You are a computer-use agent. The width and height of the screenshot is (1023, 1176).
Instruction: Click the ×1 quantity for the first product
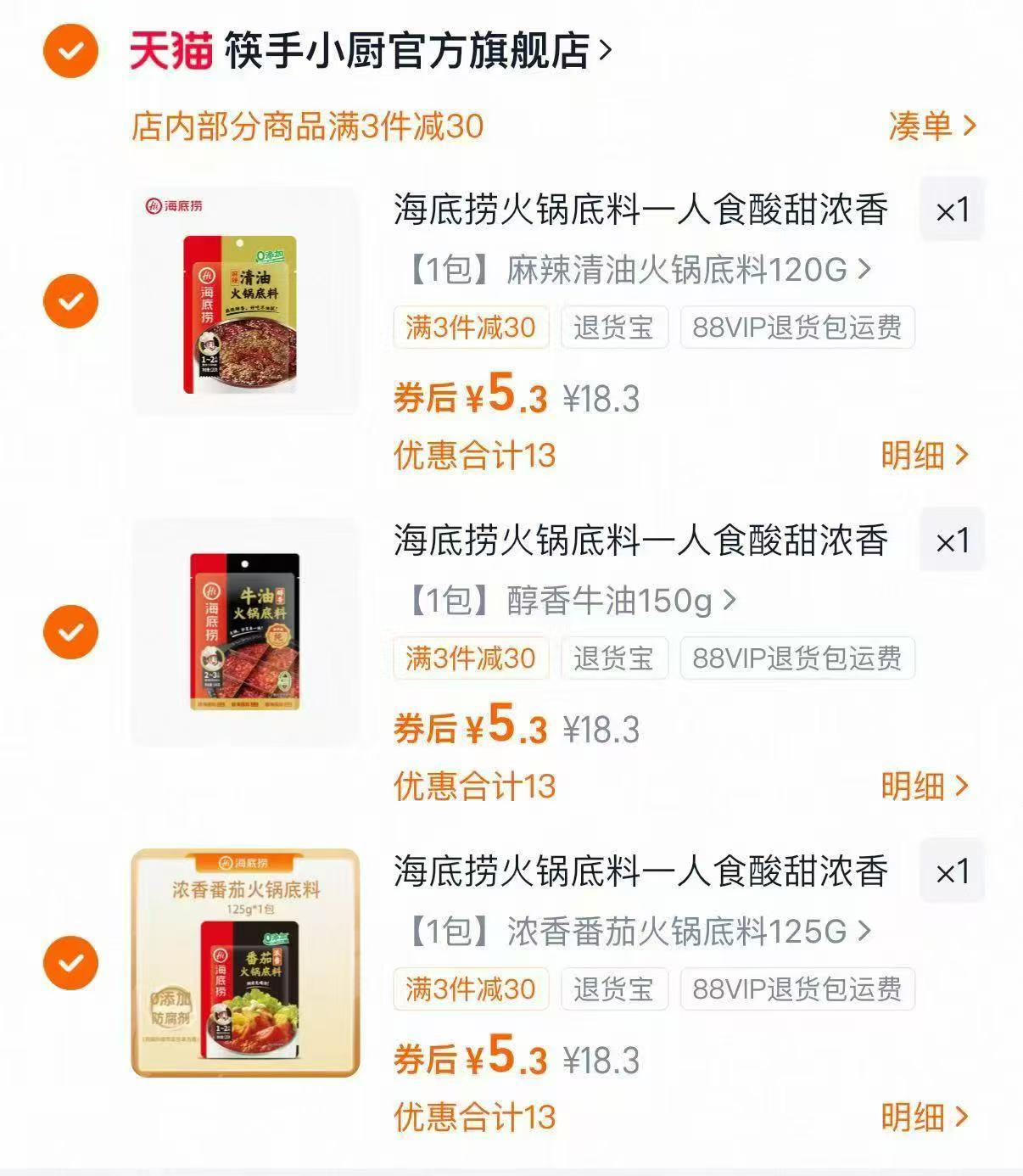[952, 210]
